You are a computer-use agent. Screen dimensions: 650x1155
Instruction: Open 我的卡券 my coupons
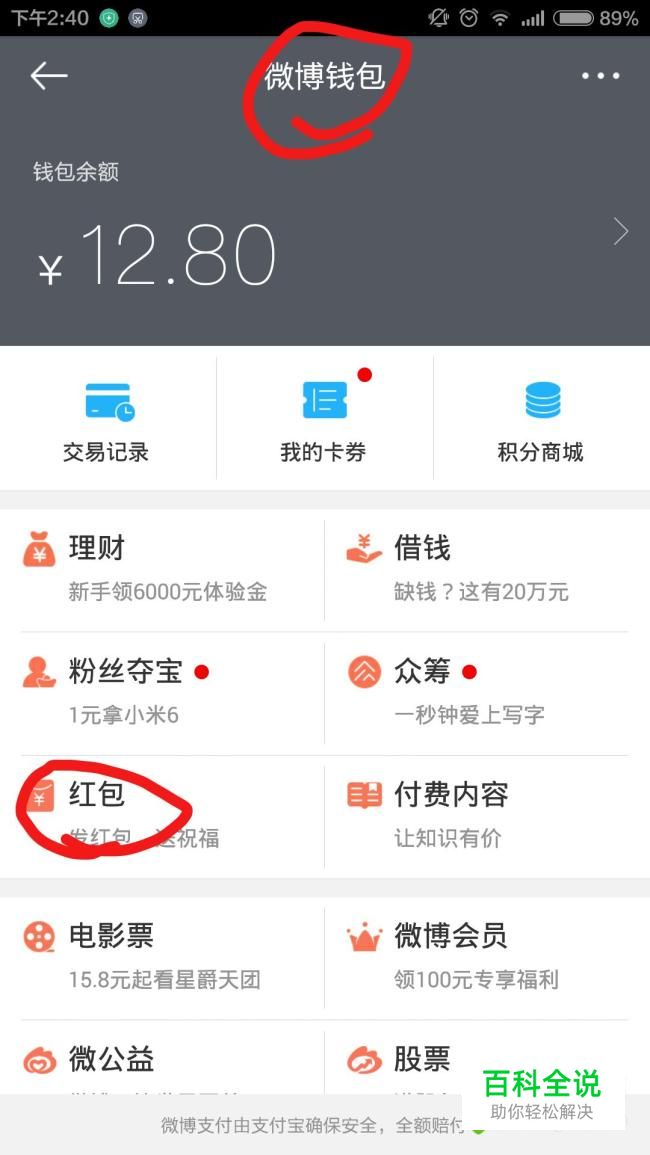click(324, 421)
